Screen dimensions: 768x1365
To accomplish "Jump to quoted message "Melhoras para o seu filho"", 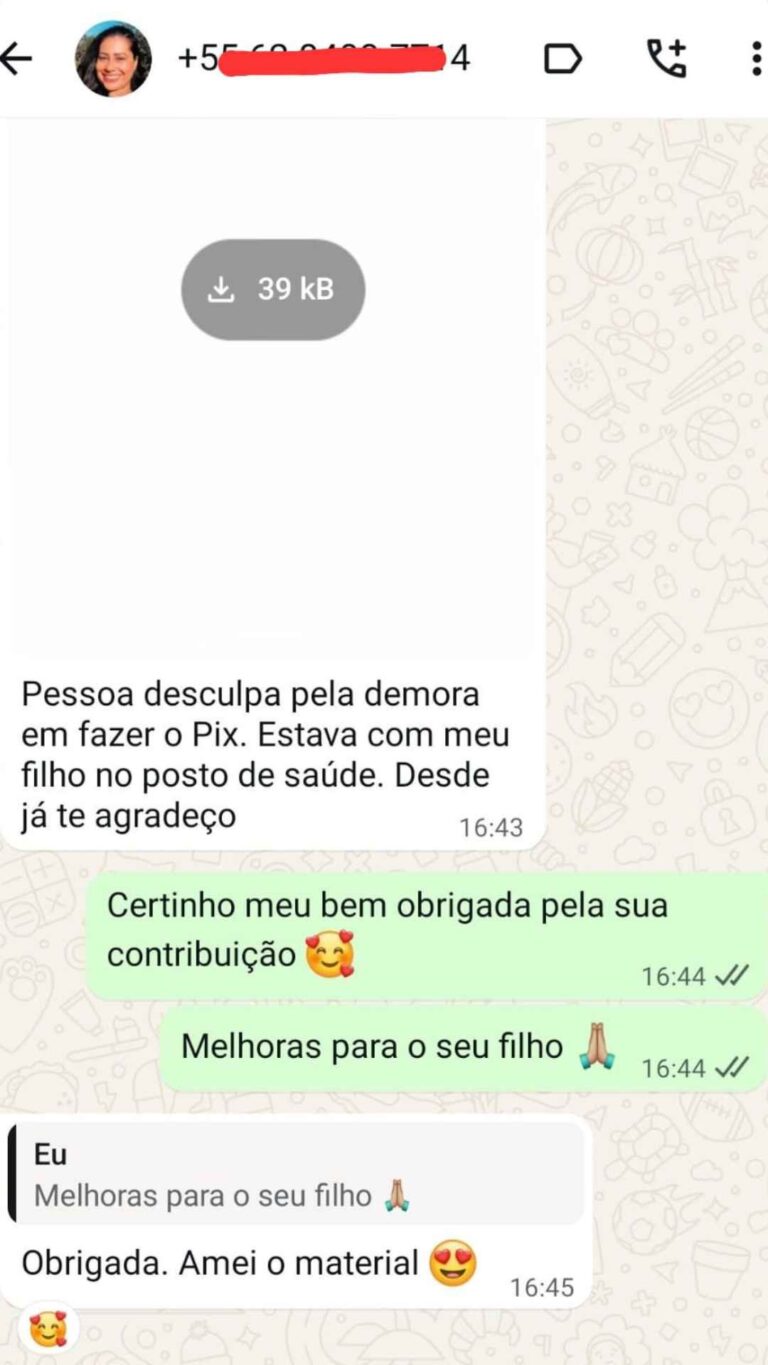I will pyautogui.click(x=296, y=1174).
